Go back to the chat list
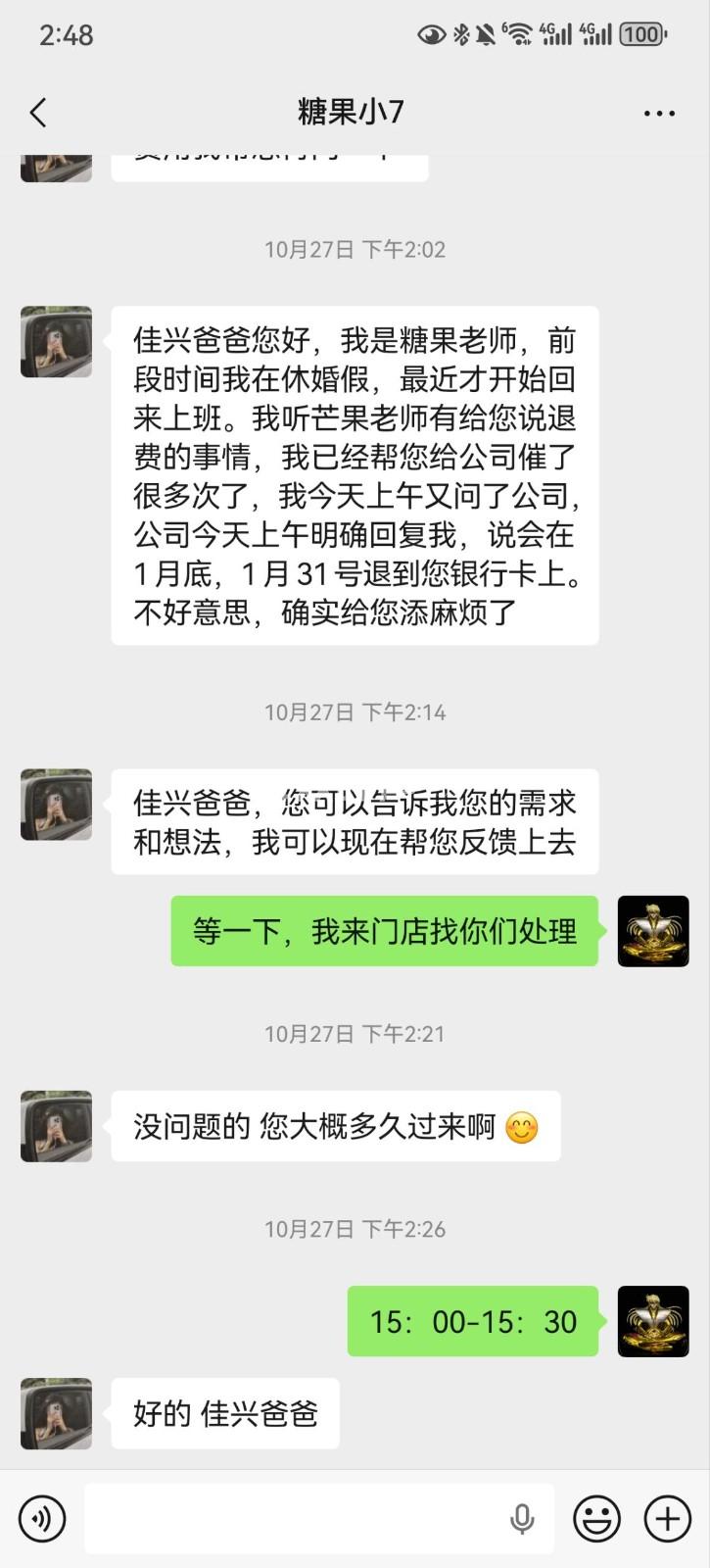This screenshot has width=710, height=1568. click(38, 113)
